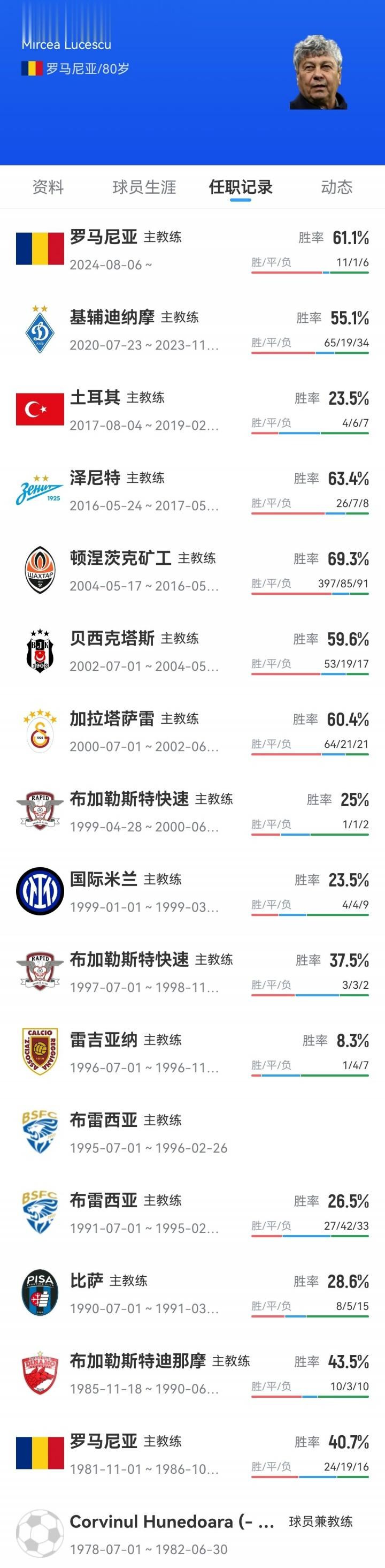Go to the 动态 tab
The width and height of the screenshot is (385, 1568).
pos(336,187)
